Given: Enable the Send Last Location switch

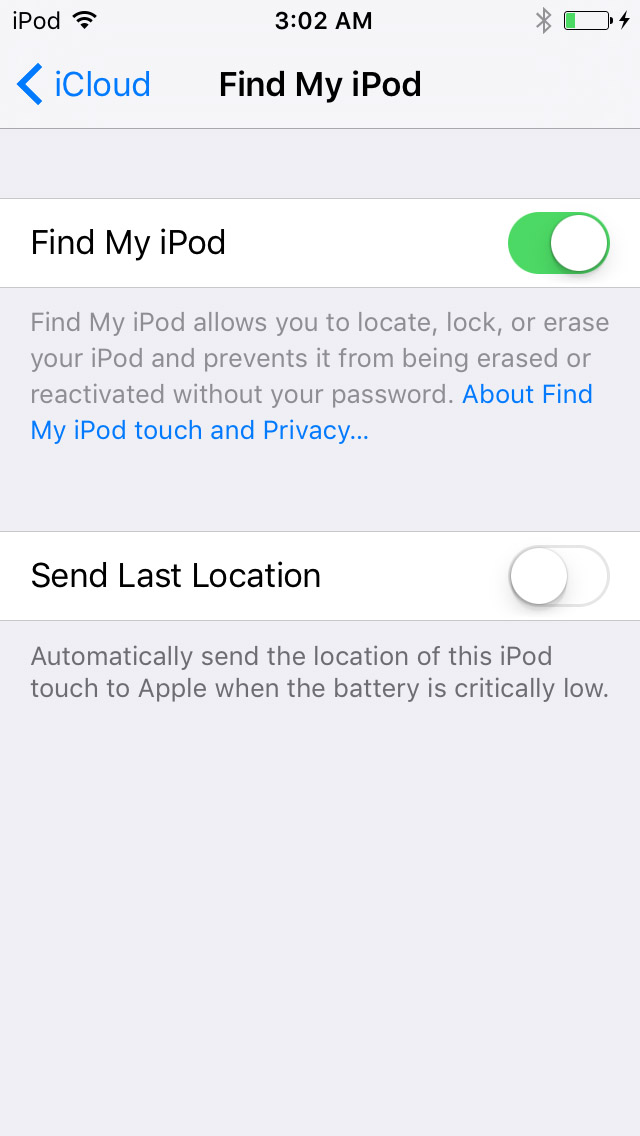Looking at the screenshot, I should pyautogui.click(x=558, y=576).
